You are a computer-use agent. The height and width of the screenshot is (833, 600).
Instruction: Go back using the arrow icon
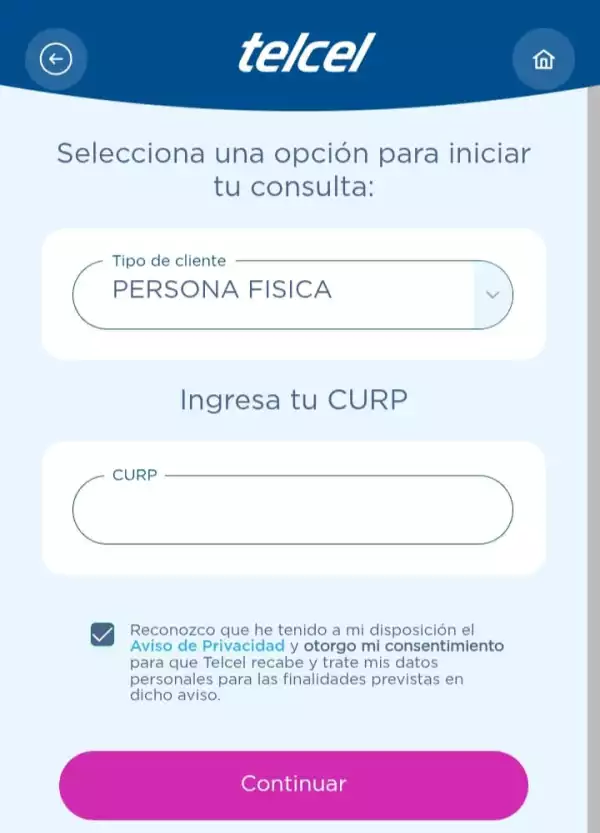[x=56, y=60]
